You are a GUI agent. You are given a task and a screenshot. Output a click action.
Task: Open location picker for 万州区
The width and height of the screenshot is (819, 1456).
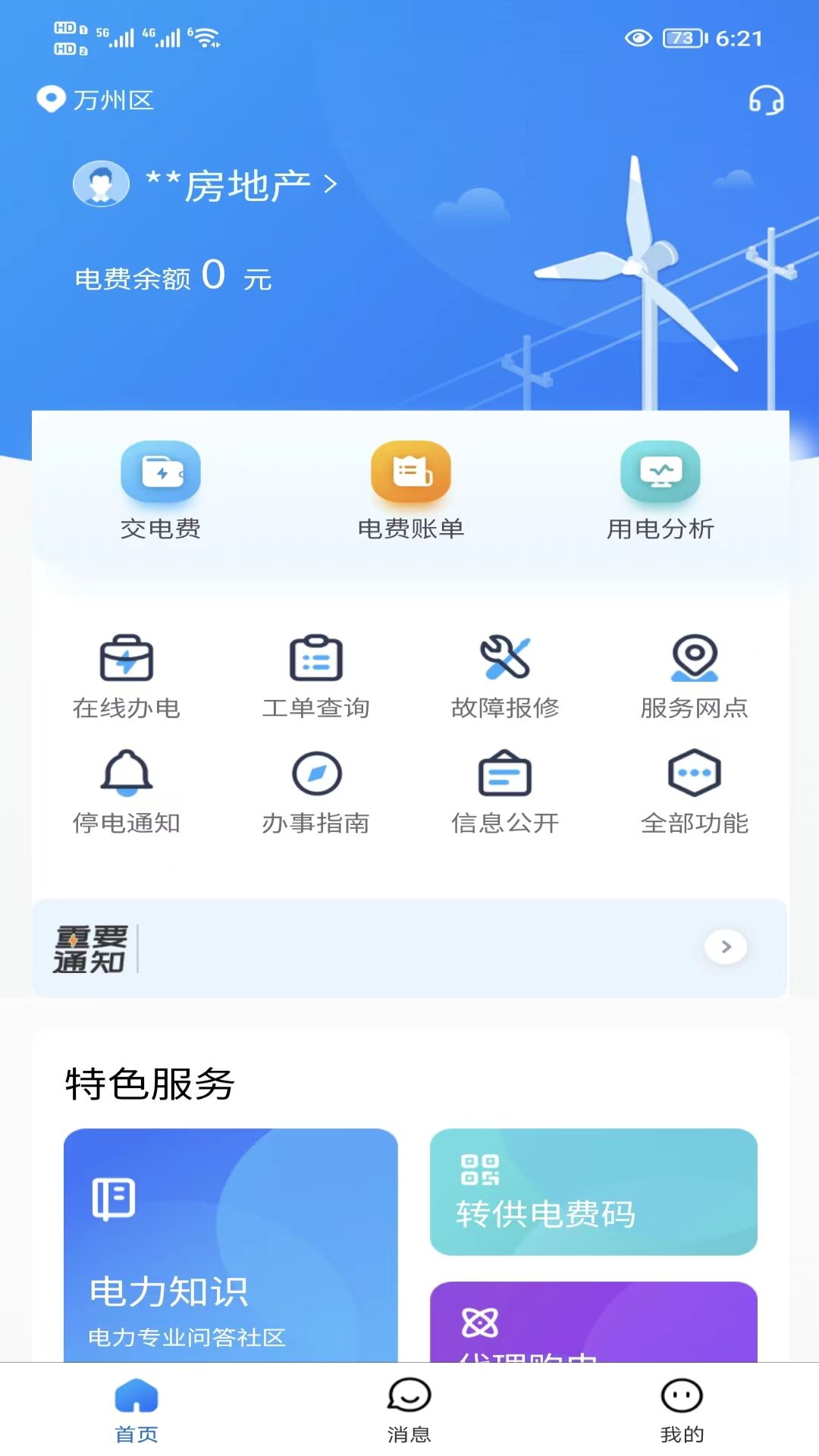(99, 100)
